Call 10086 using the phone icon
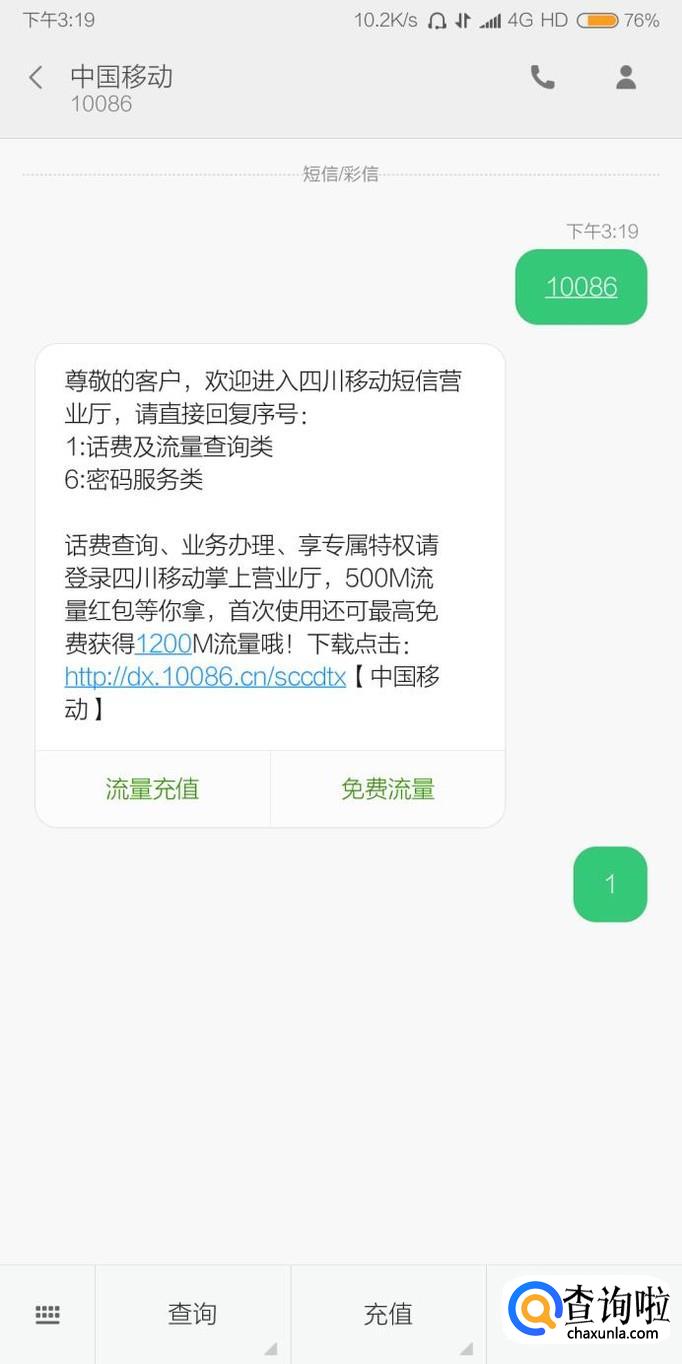The height and width of the screenshot is (1364, 682). pyautogui.click(x=542, y=78)
